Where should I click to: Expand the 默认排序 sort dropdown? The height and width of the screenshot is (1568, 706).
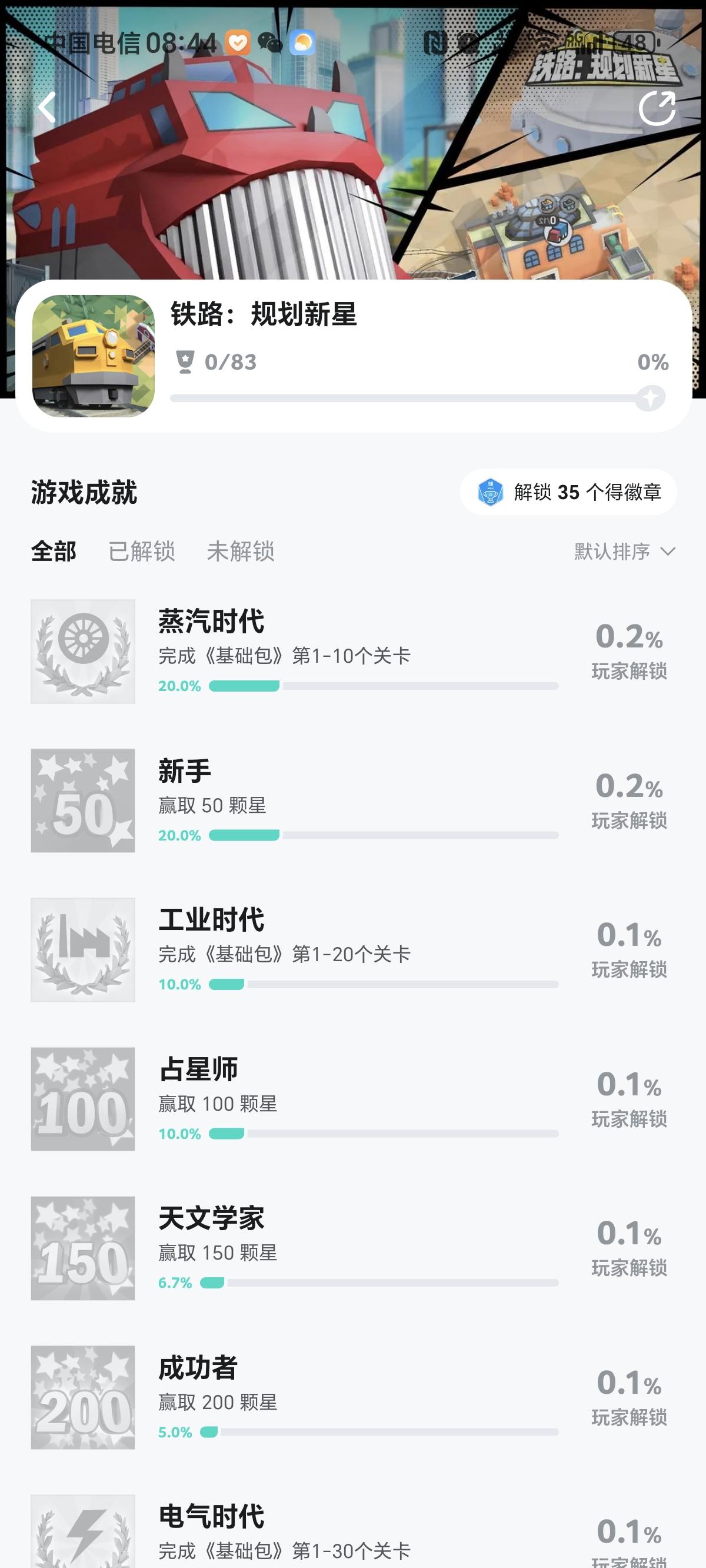[625, 552]
